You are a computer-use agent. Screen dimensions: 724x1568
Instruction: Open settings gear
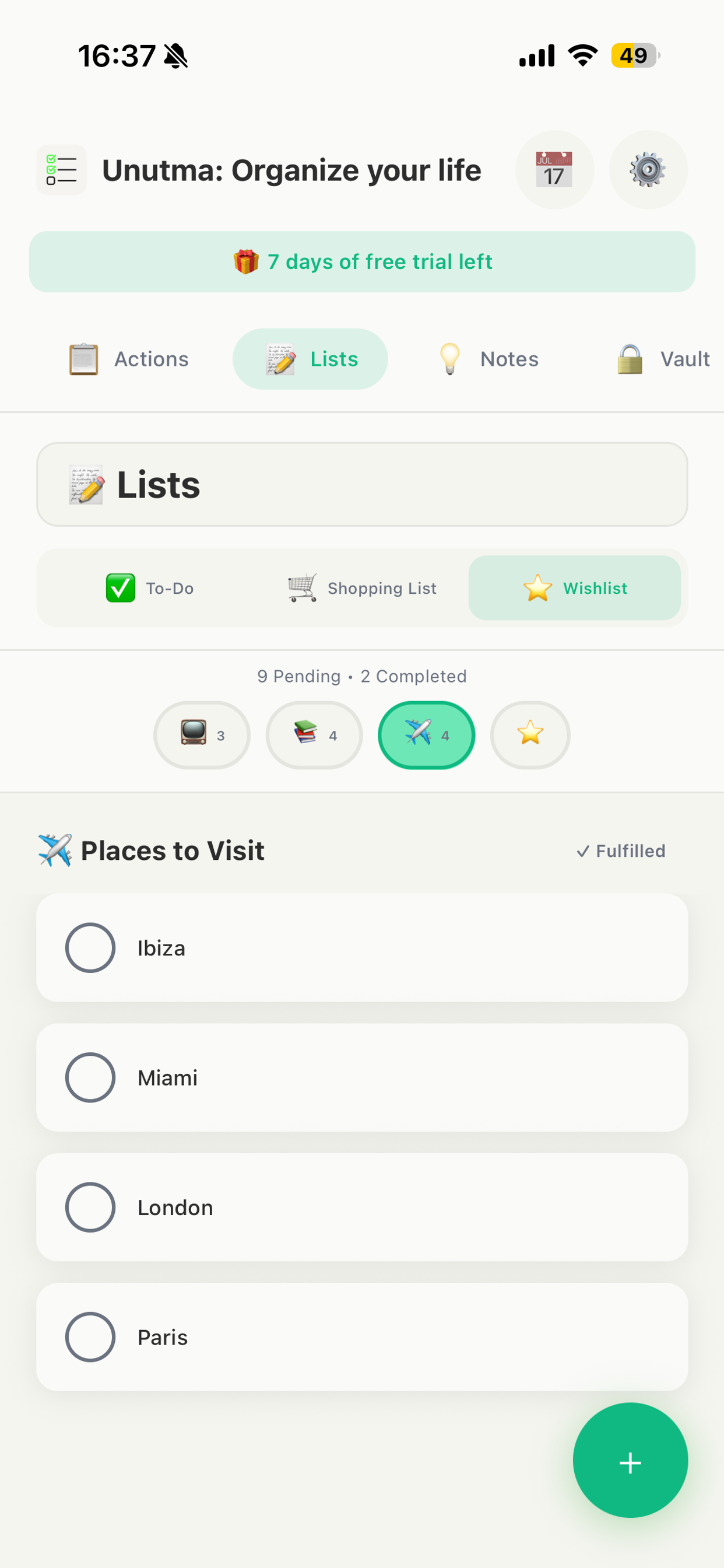(x=648, y=170)
